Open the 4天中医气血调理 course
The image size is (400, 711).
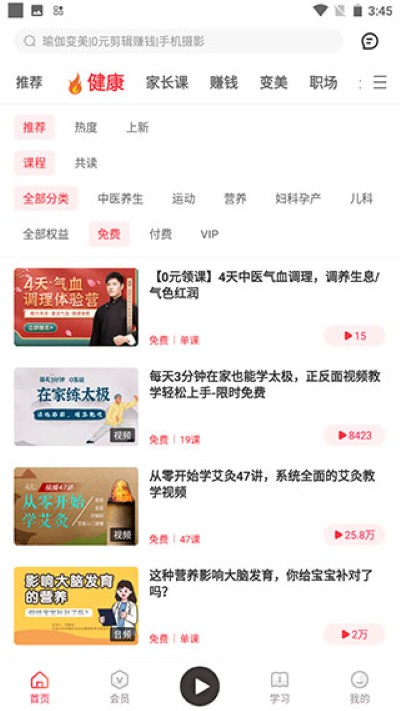click(x=200, y=307)
